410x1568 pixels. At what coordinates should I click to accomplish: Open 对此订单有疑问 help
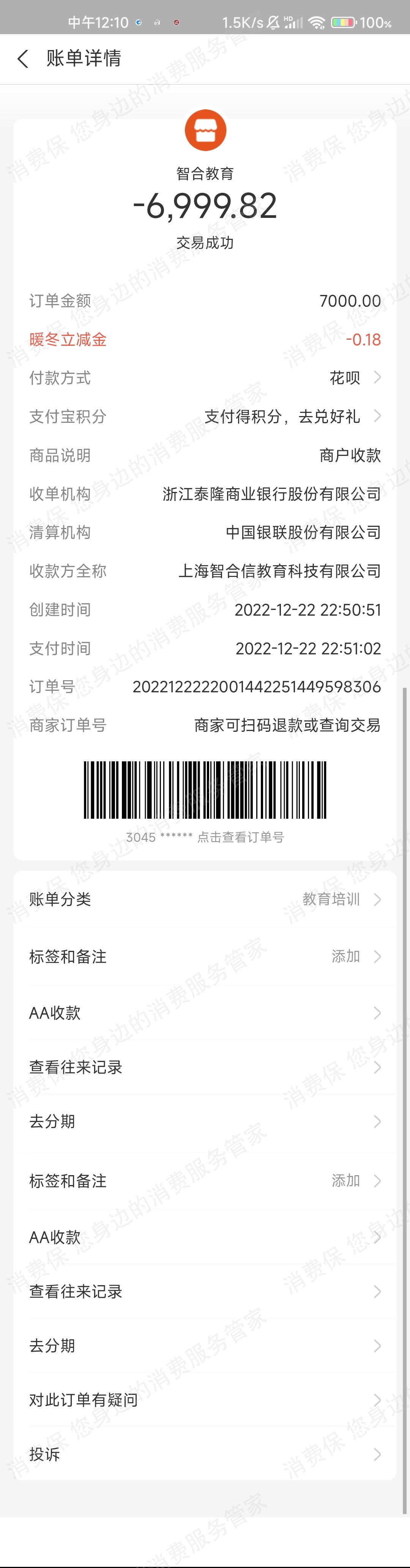coord(205,1400)
